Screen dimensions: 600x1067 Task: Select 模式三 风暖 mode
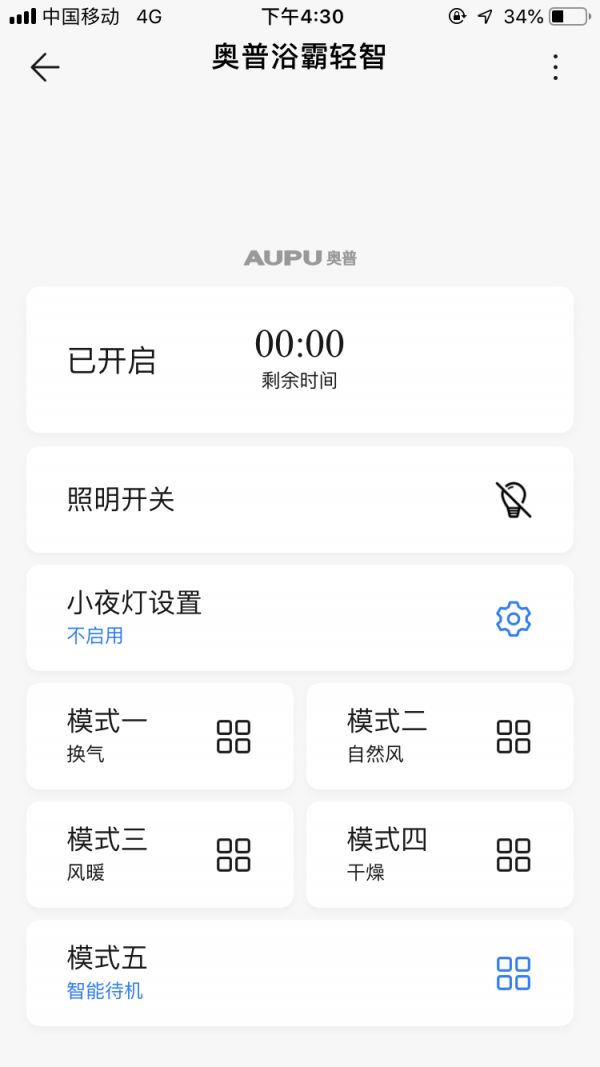click(x=160, y=855)
